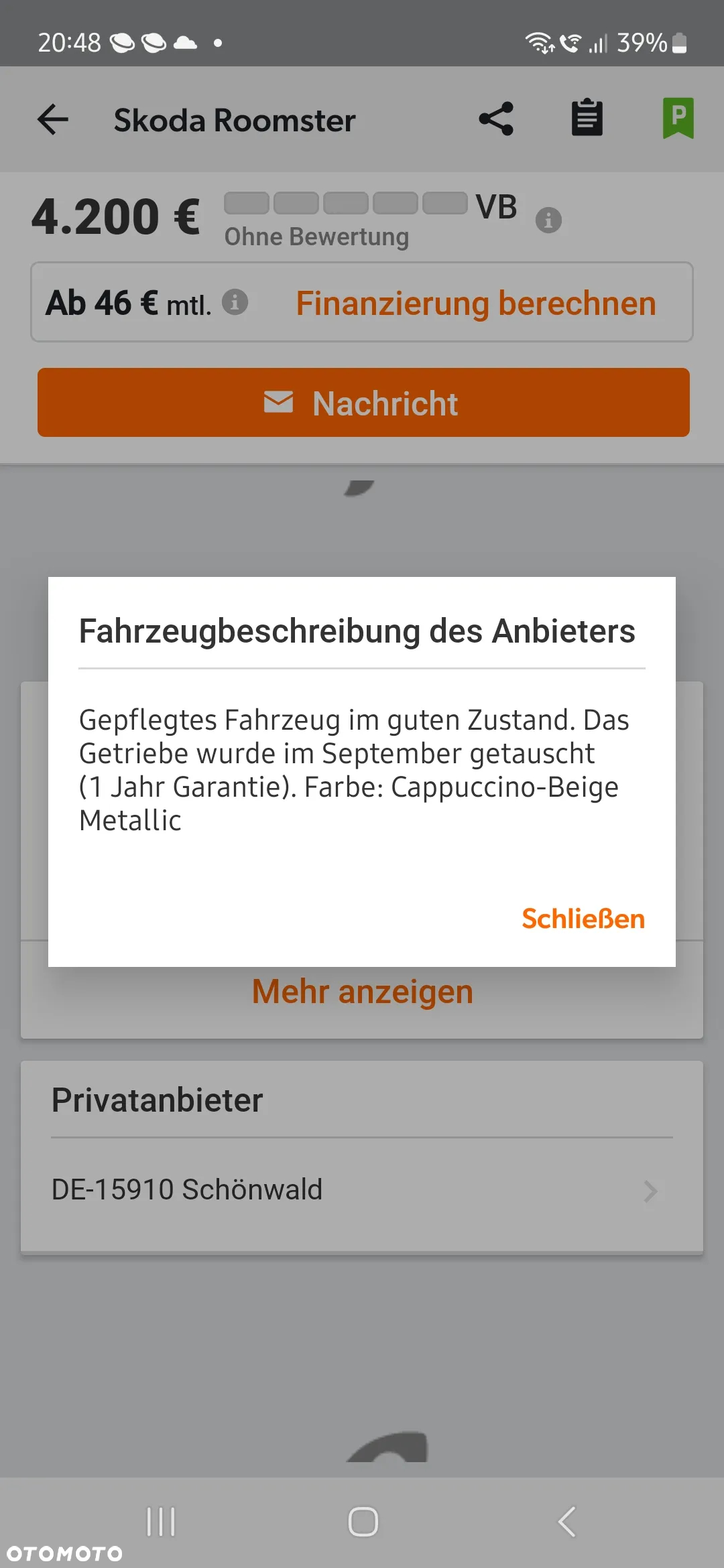Open seller location DE-15910 Schönwald
The height and width of the screenshot is (1568, 724).
pyautogui.click(x=362, y=1190)
